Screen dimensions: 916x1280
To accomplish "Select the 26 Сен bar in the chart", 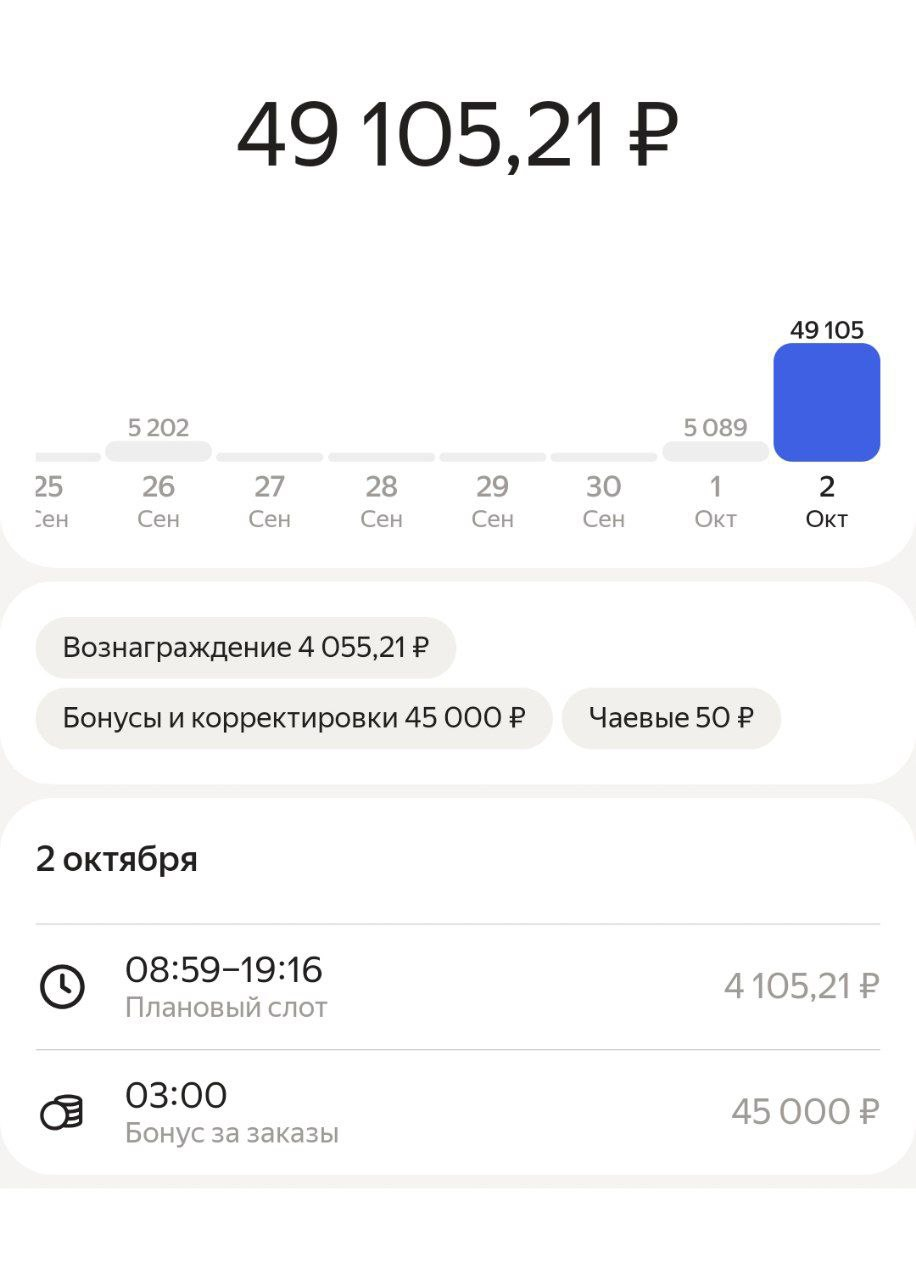I will point(158,452).
